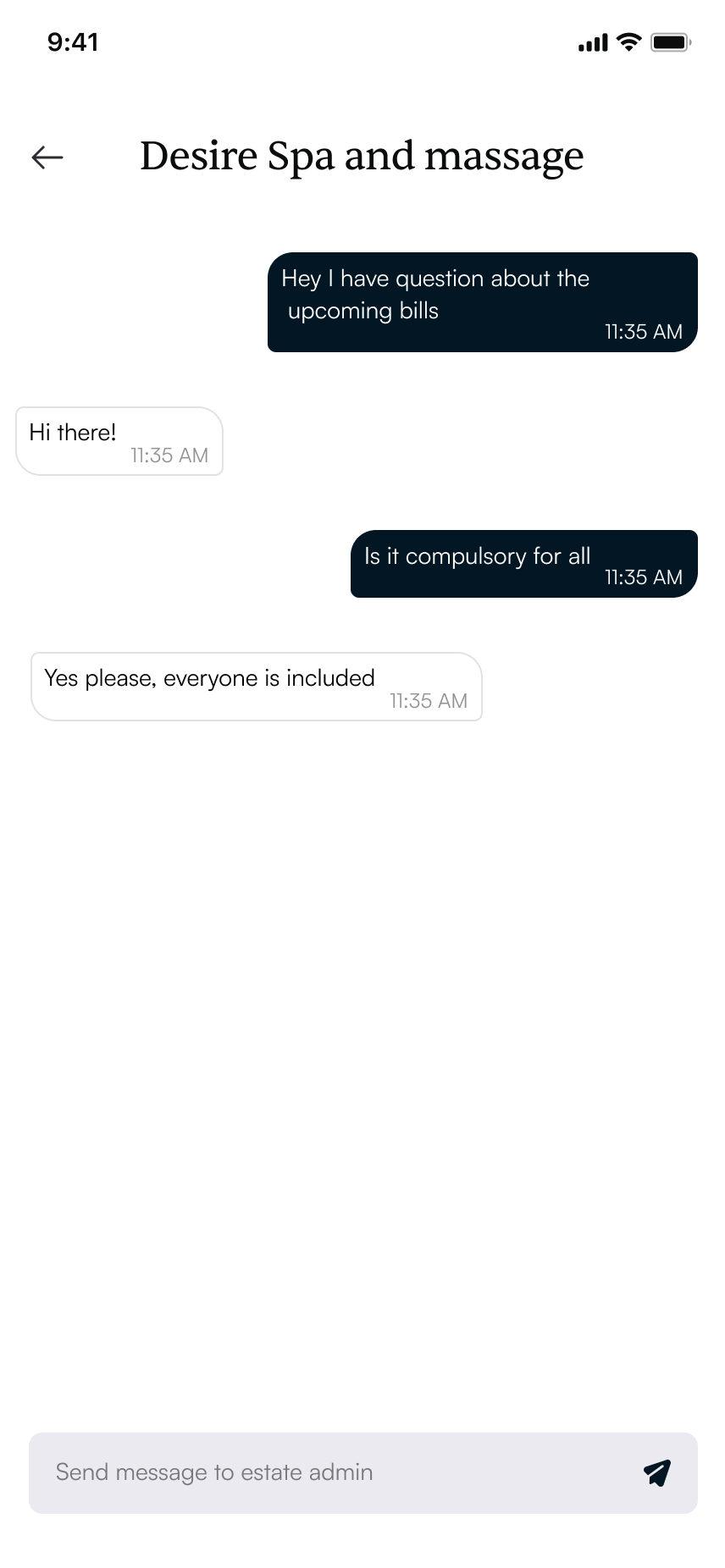The width and height of the screenshot is (725, 1568).
Task: Focus the message to estate admin field
Action: point(330,1472)
